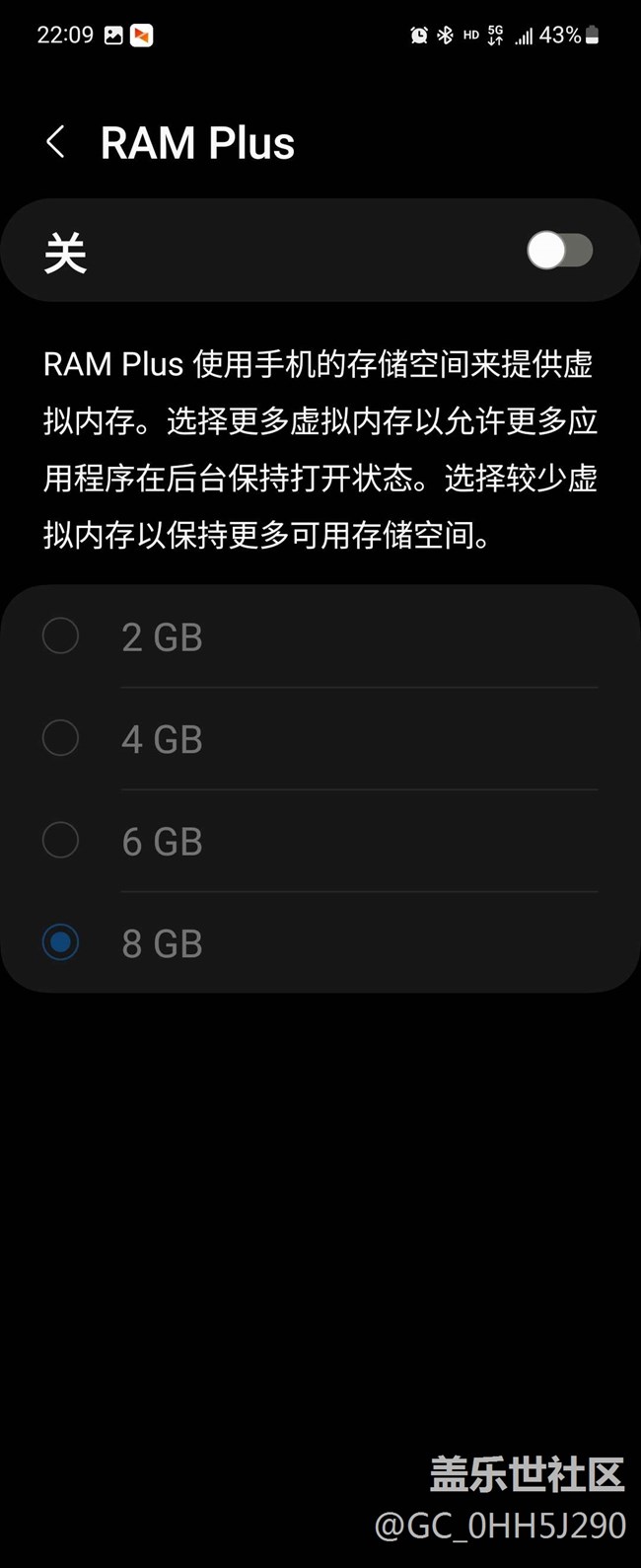Image resolution: width=641 pixels, height=1568 pixels.
Task: Choose 4 GB virtual memory
Action: 61,738
